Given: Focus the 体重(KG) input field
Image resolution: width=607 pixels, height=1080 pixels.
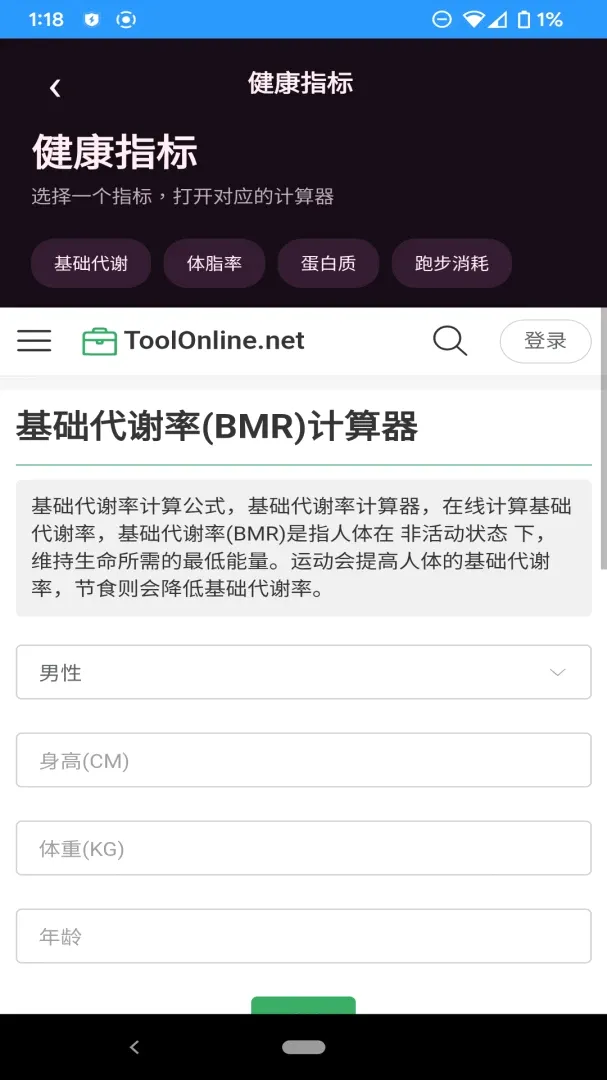Looking at the screenshot, I should 303,849.
